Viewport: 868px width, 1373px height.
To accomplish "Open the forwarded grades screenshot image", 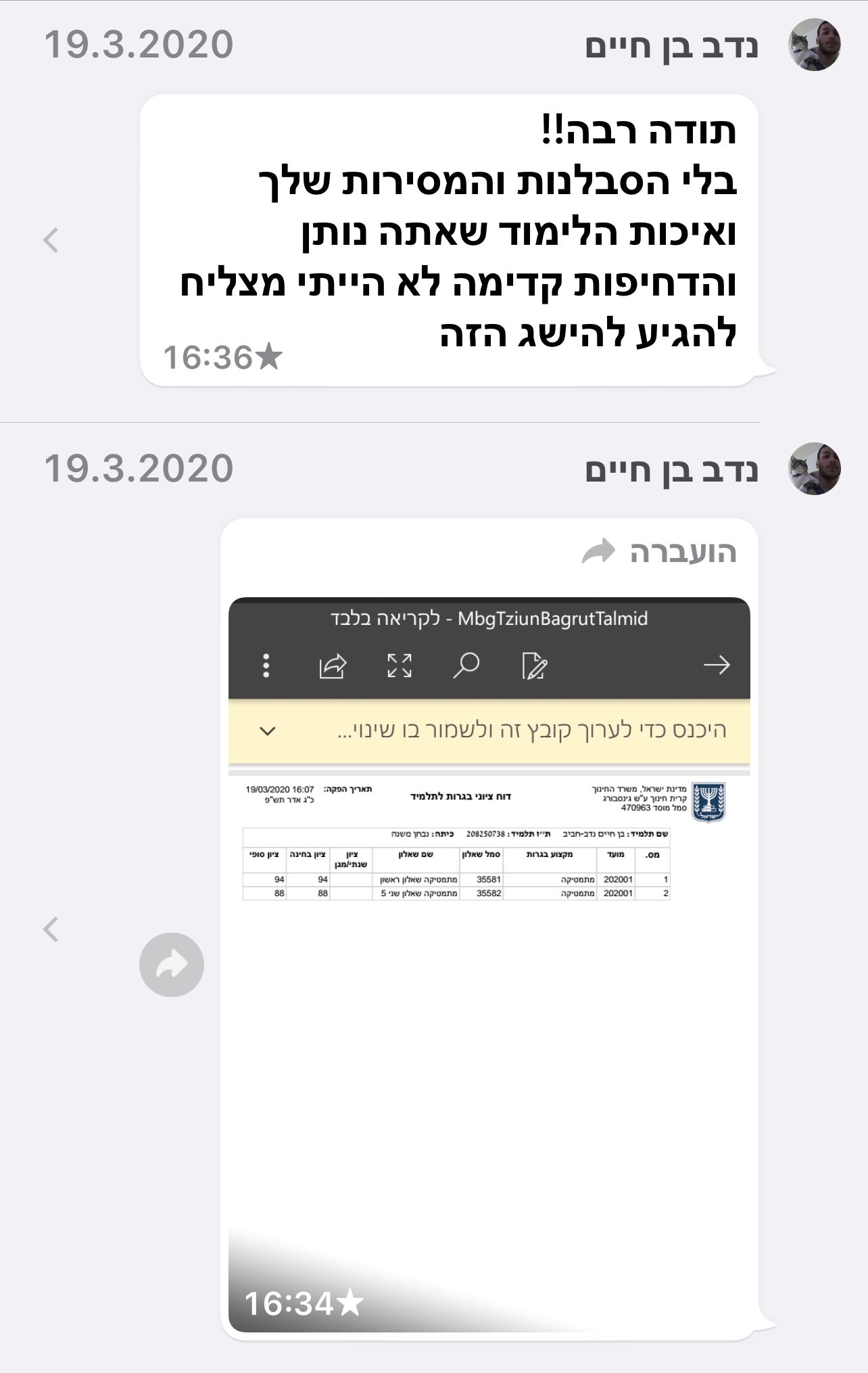I will pos(489,964).
